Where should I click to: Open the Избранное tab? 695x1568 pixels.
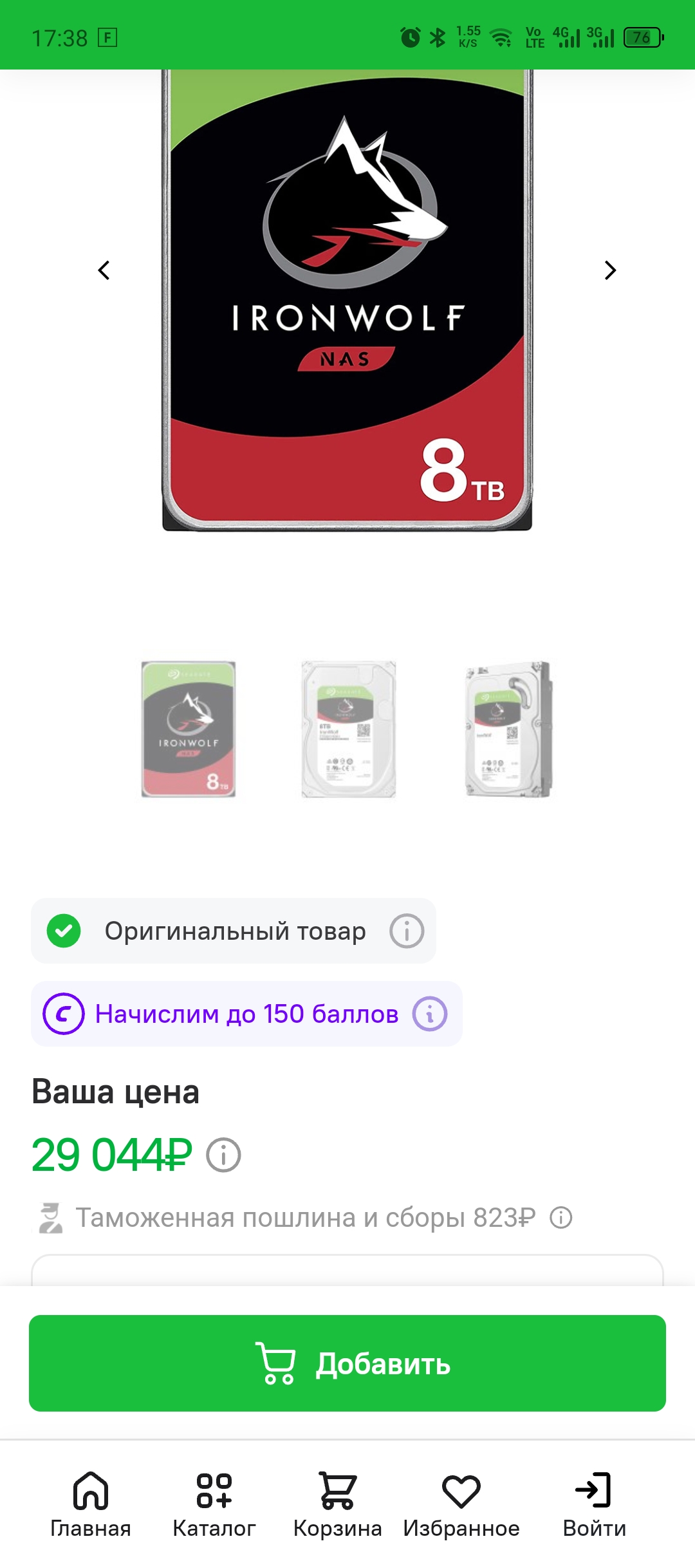pyautogui.click(x=461, y=1504)
